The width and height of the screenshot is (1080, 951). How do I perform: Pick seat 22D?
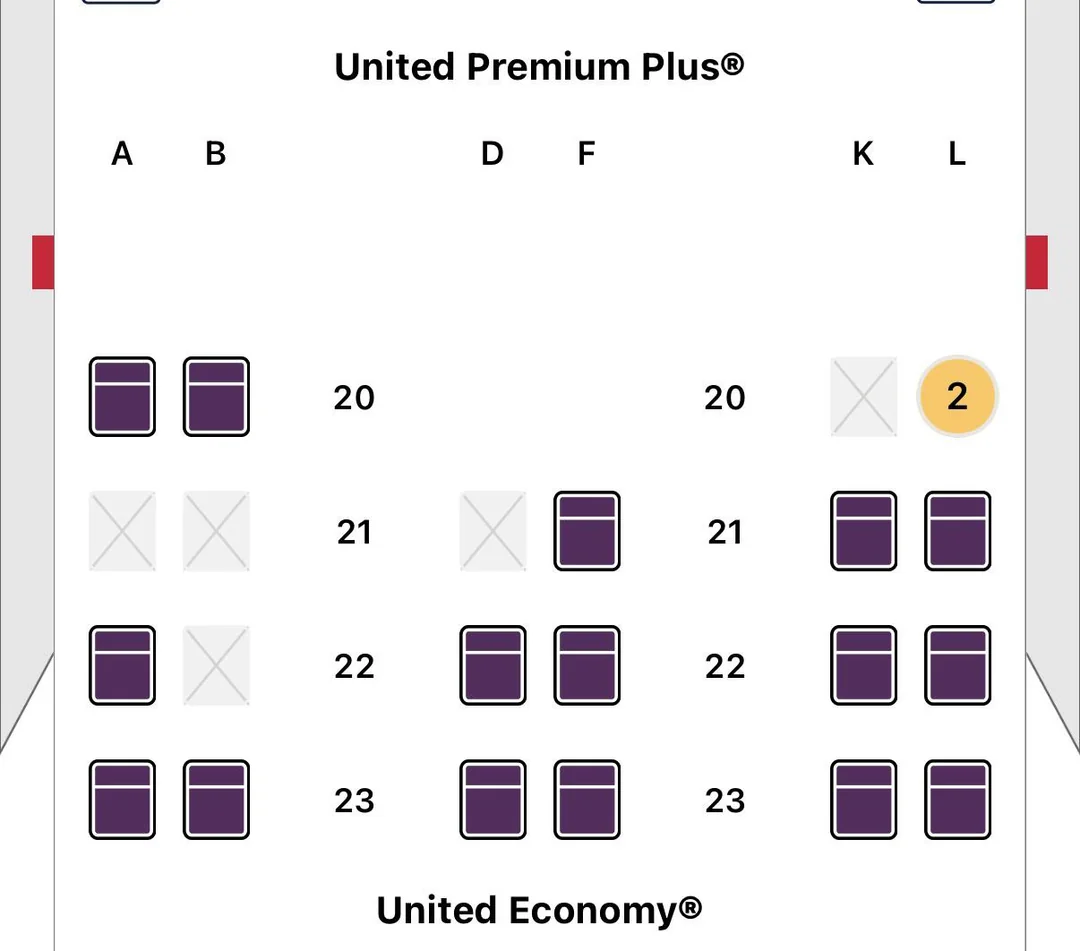tap(493, 665)
